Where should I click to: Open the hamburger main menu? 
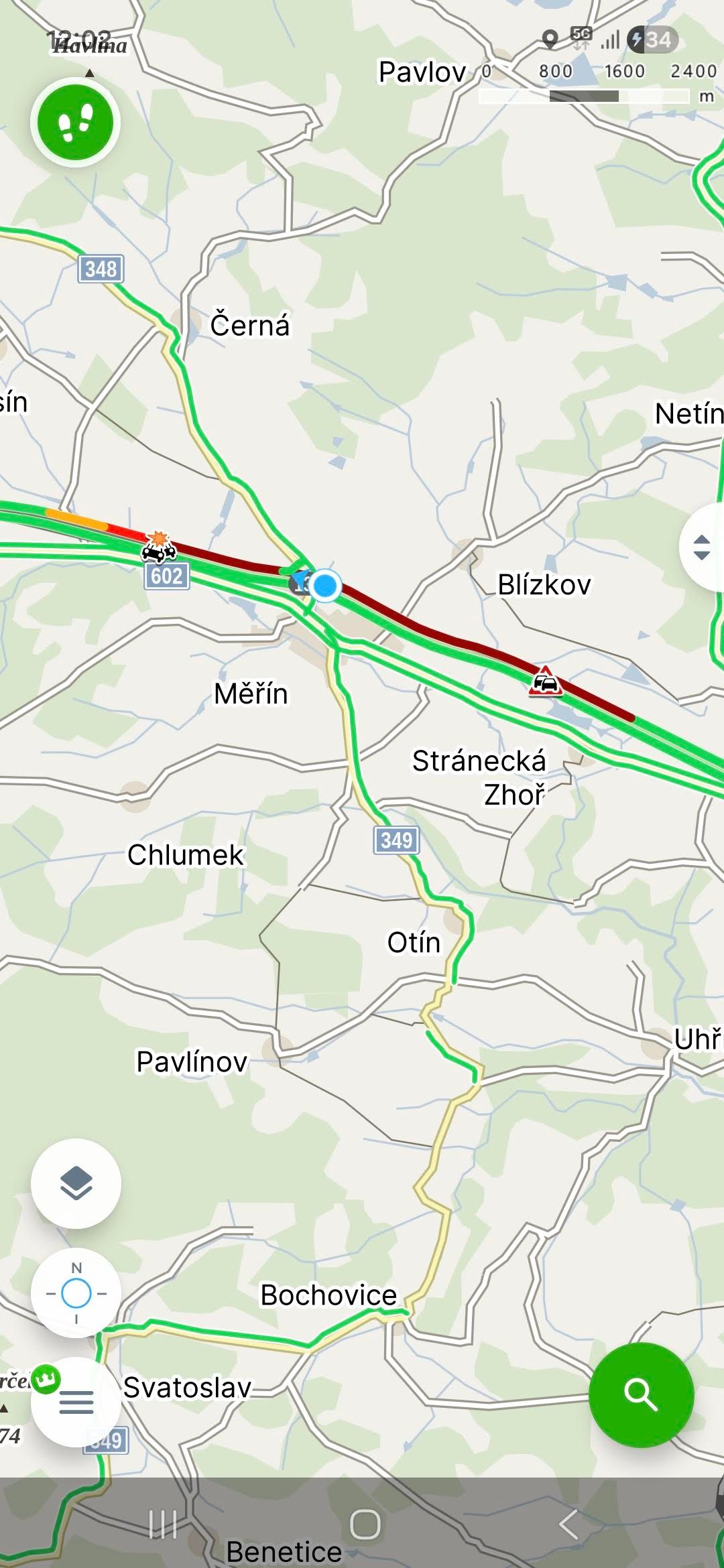[x=76, y=1401]
